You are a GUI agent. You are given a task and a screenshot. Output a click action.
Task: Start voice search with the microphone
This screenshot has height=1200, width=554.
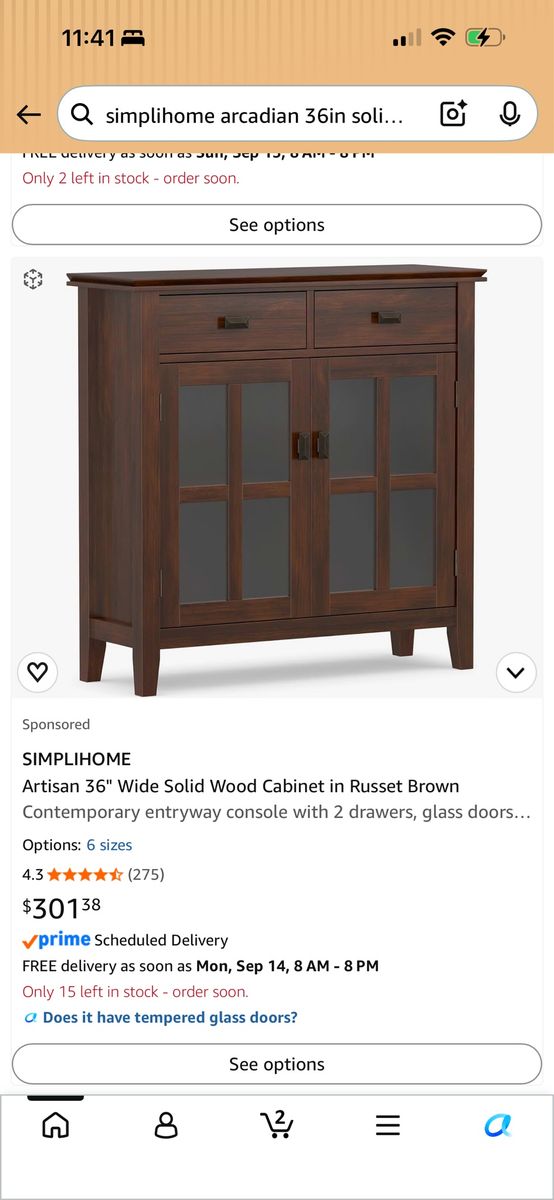click(x=510, y=115)
